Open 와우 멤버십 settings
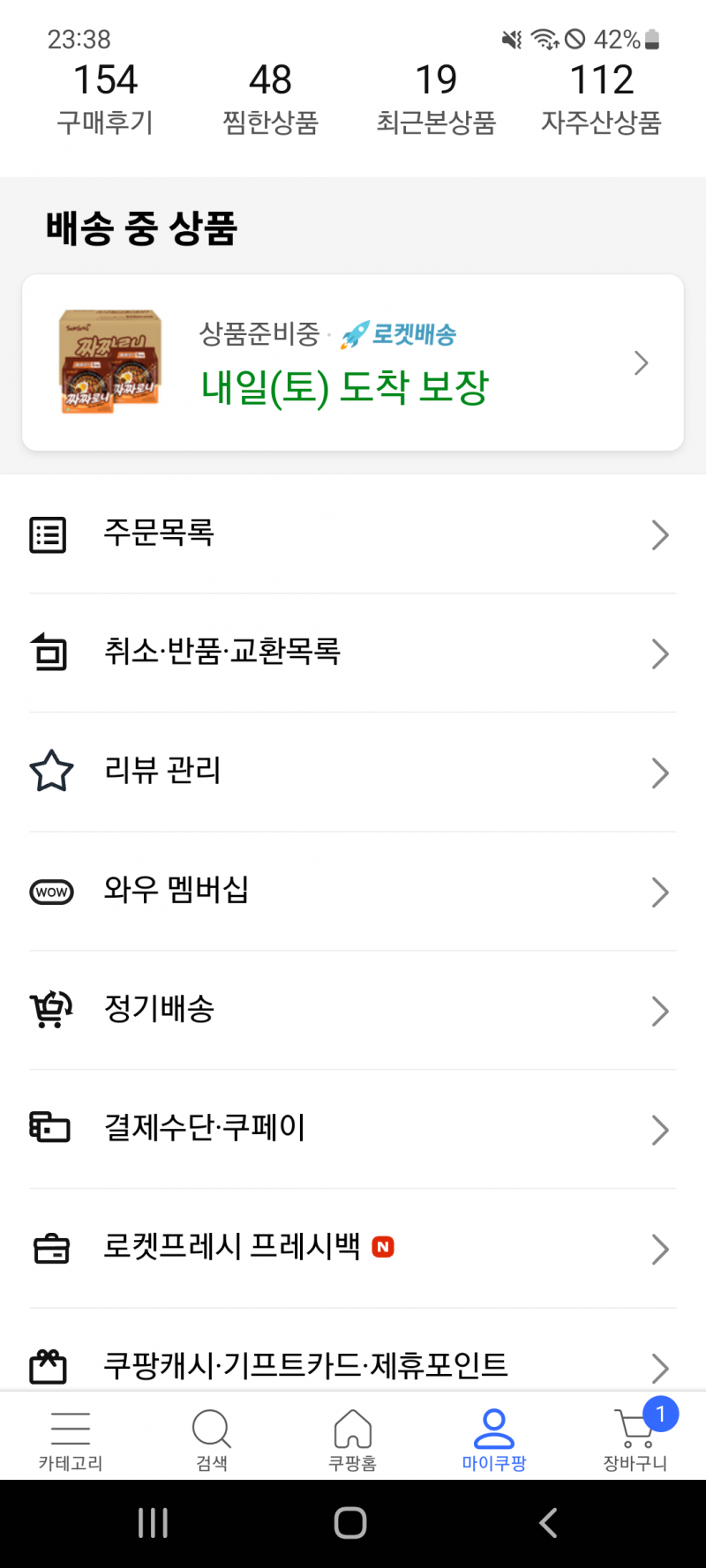The width and height of the screenshot is (706, 1568). (x=353, y=892)
